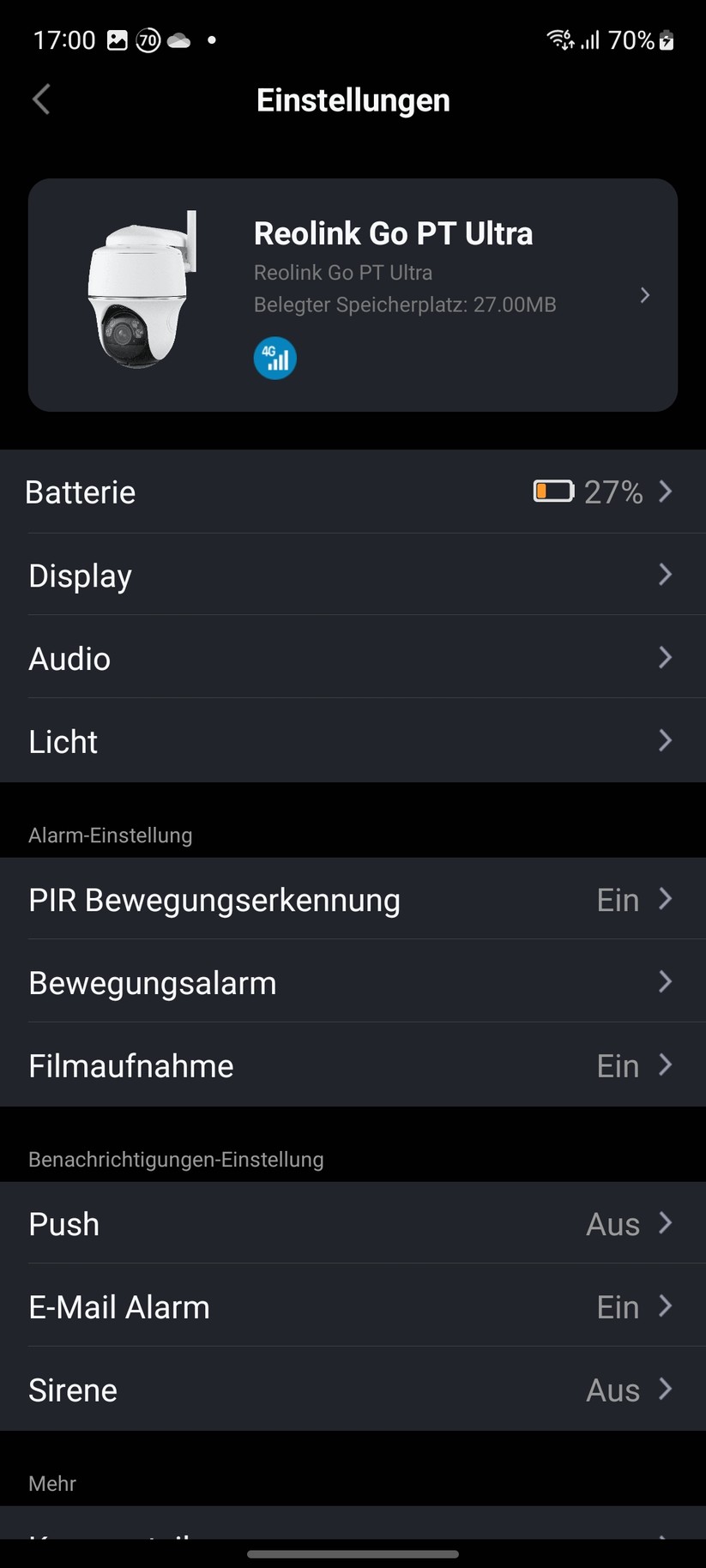Open the Bewegungsalarm details chevron
This screenshot has width=706, height=1568.
pyautogui.click(x=665, y=982)
